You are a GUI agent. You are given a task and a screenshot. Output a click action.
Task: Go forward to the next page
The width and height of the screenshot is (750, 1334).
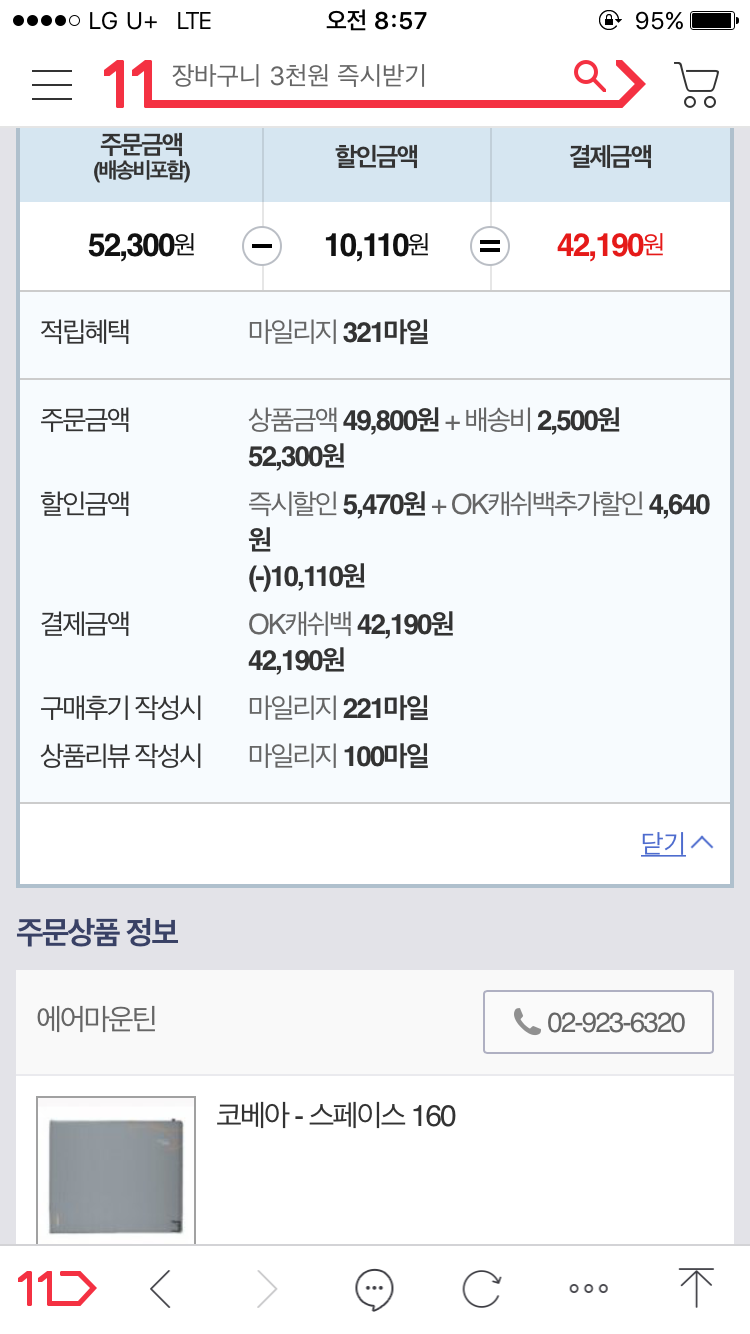point(266,1289)
